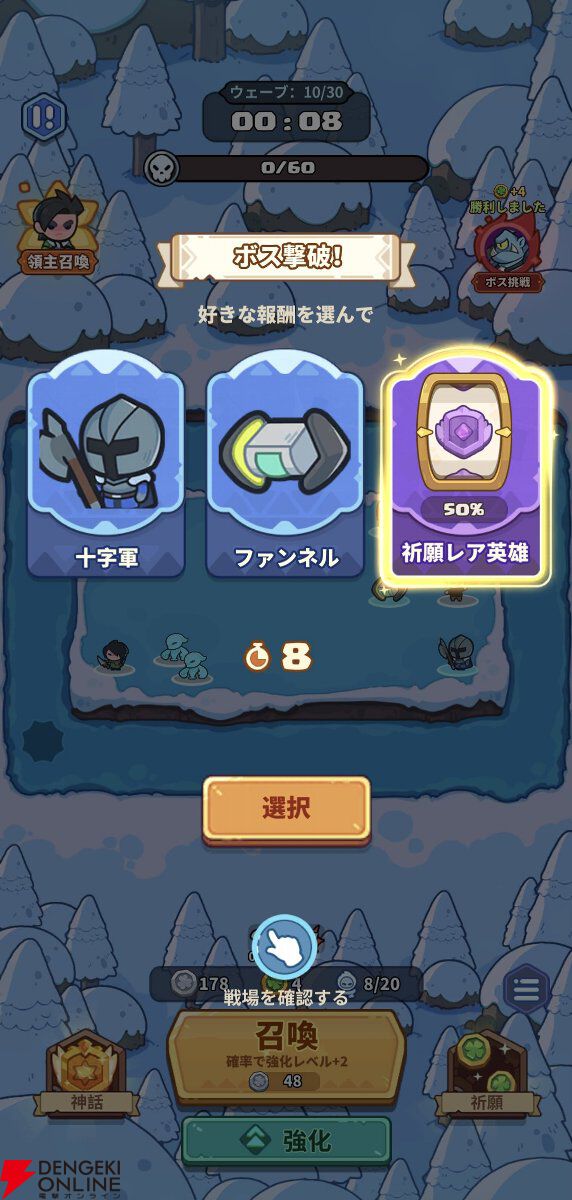Tap the 強化 upgrade button
572x1200 pixels.
(286, 1141)
